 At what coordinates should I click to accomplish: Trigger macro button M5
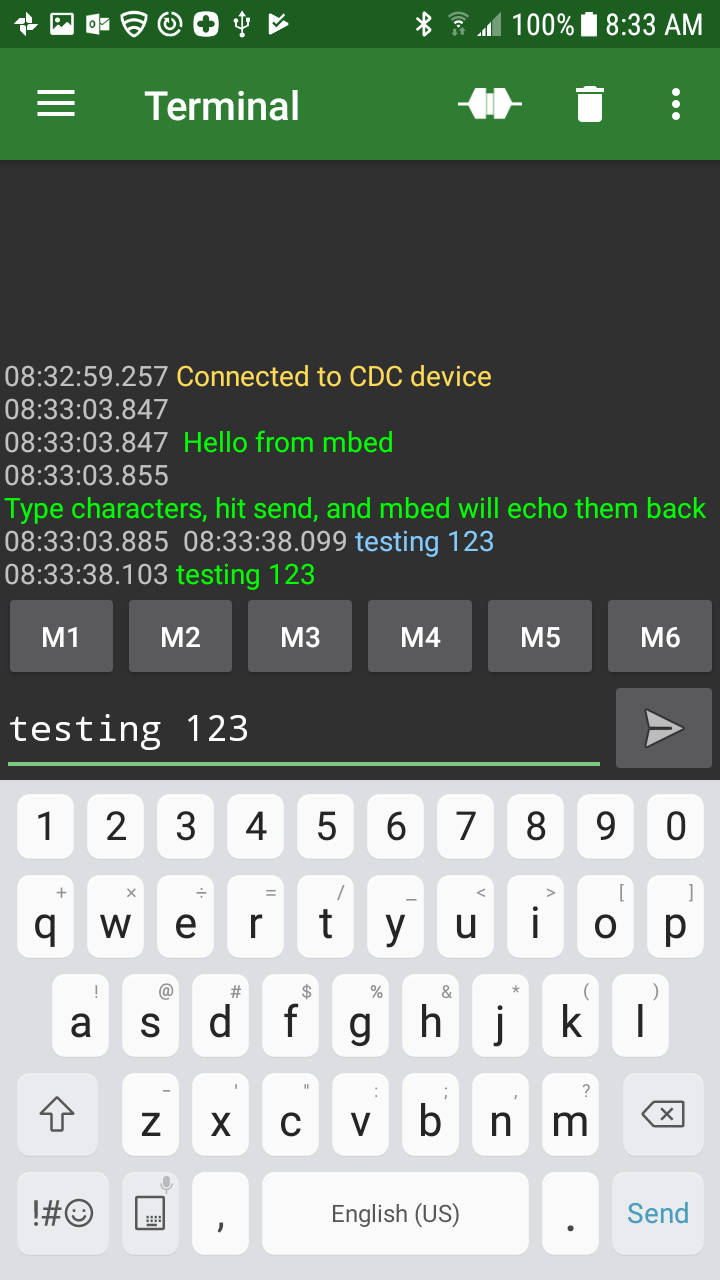(540, 636)
